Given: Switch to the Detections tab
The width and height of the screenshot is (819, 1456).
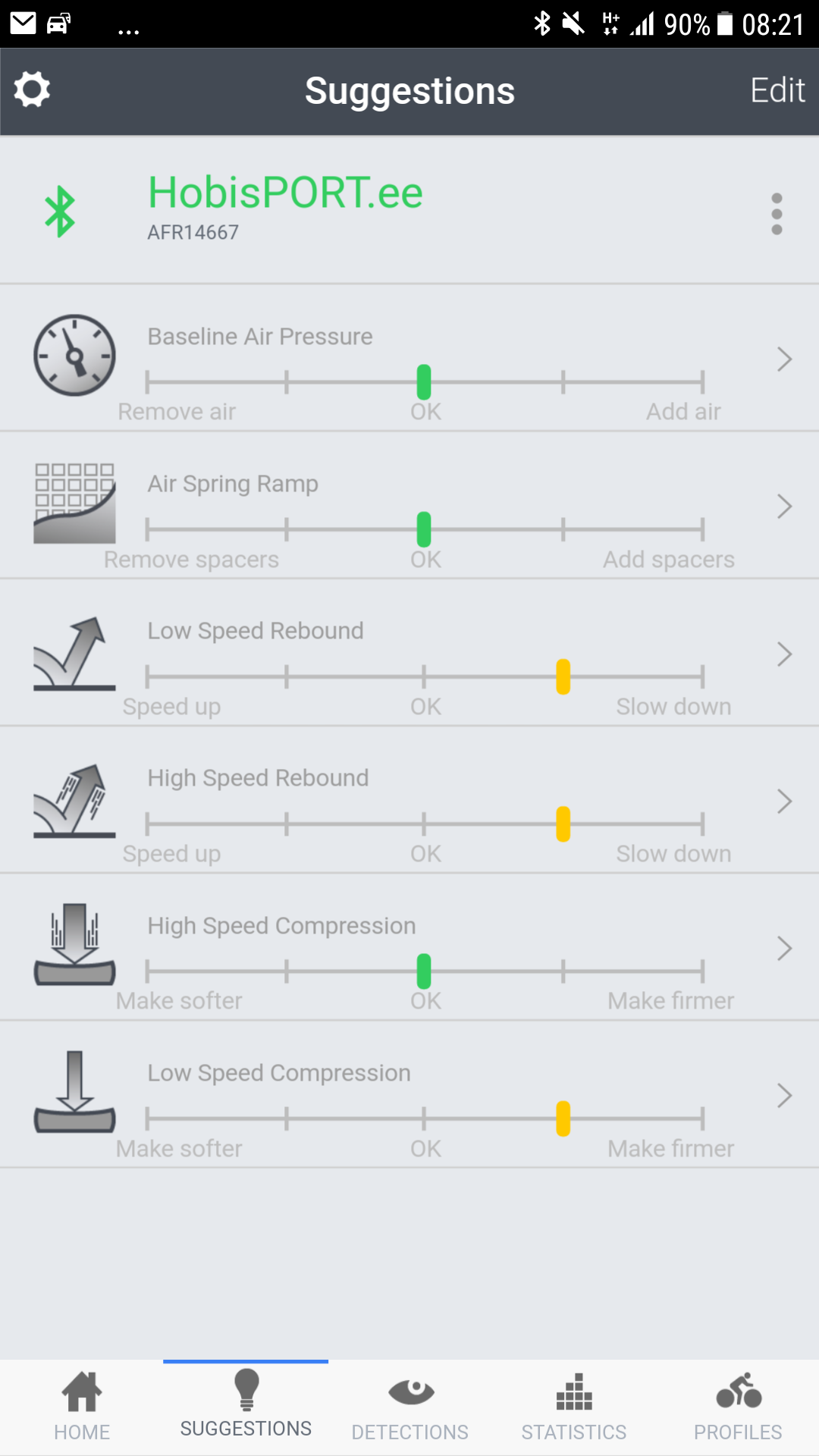Looking at the screenshot, I should tap(409, 1407).
